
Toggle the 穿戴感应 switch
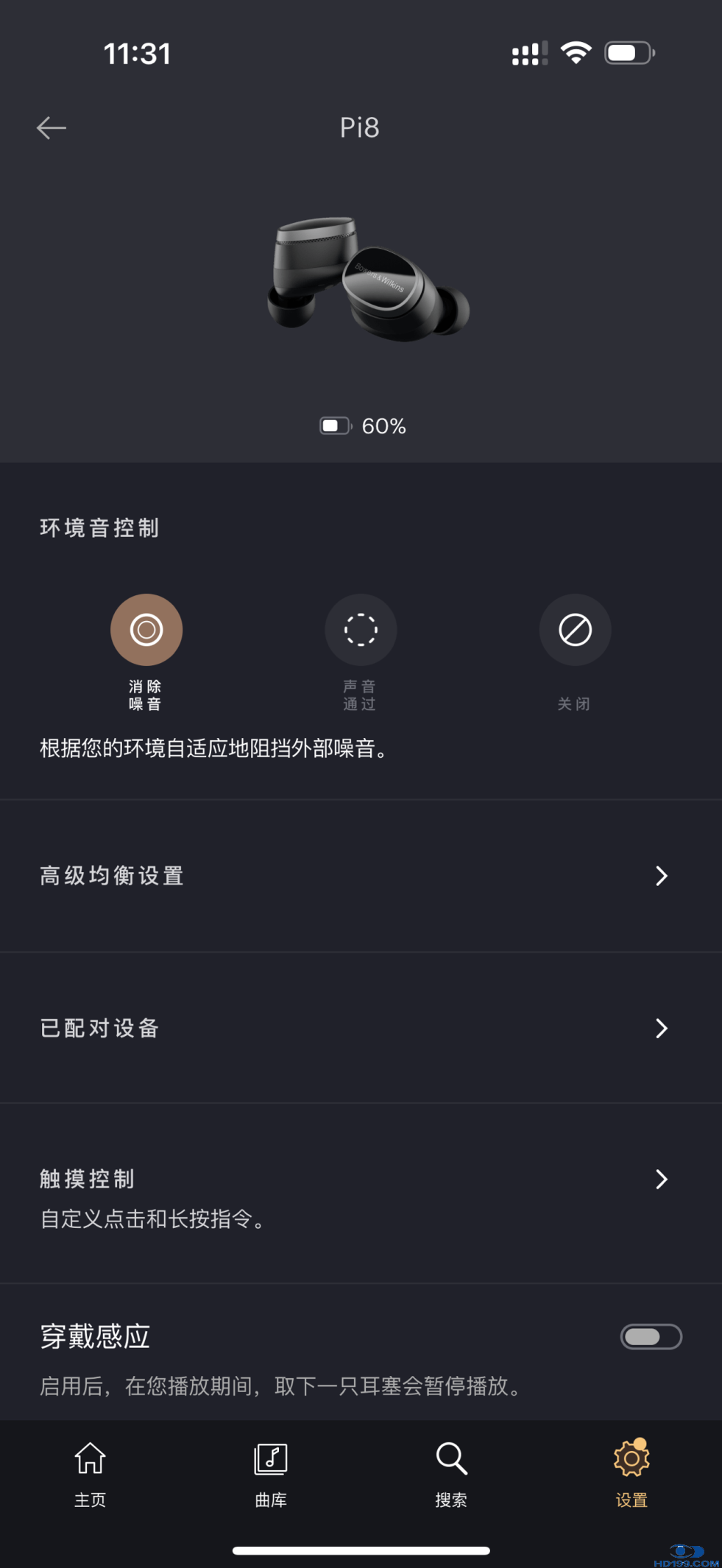click(651, 1337)
